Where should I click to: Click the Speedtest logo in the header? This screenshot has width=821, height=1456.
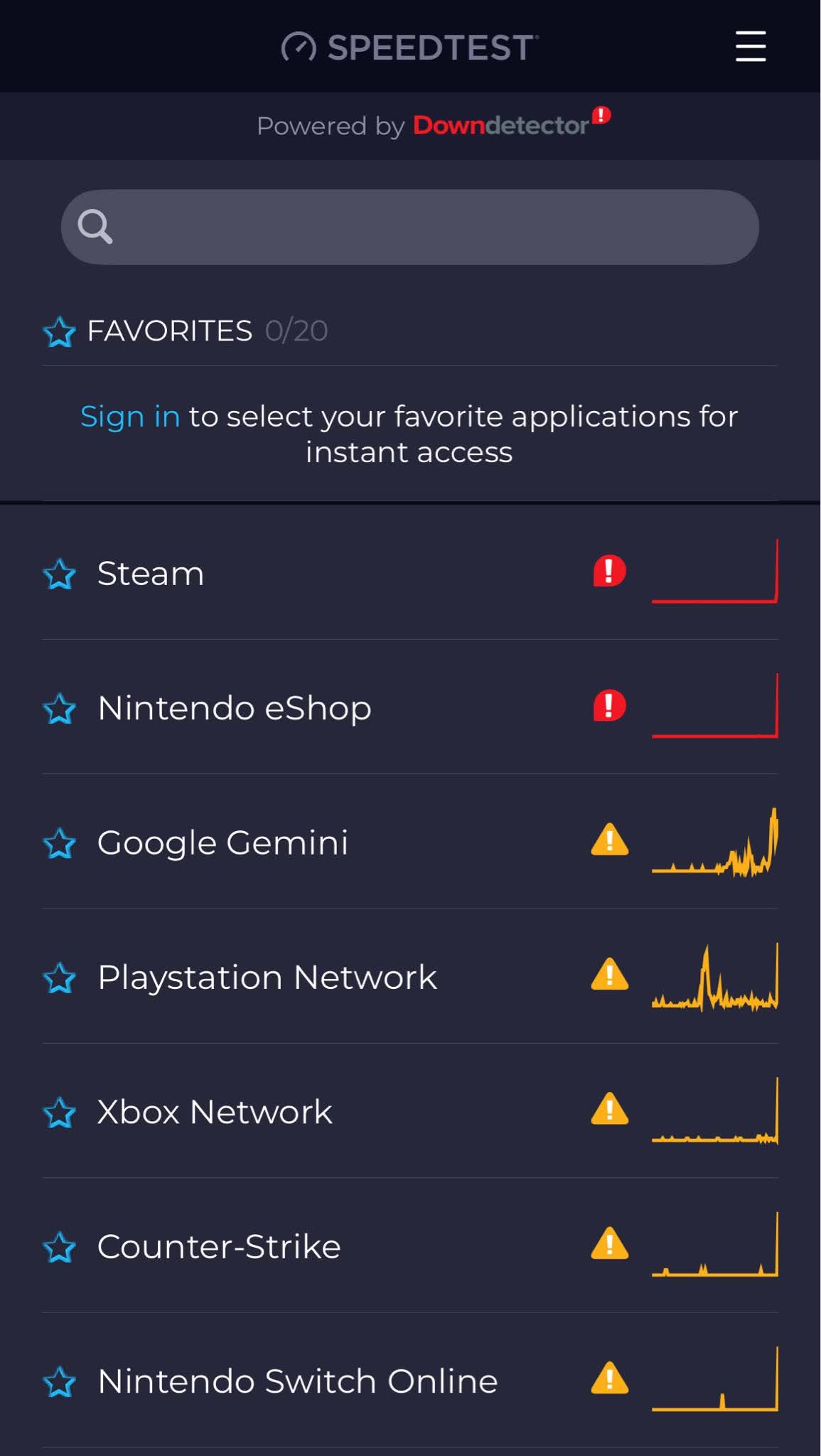pyautogui.click(x=409, y=47)
